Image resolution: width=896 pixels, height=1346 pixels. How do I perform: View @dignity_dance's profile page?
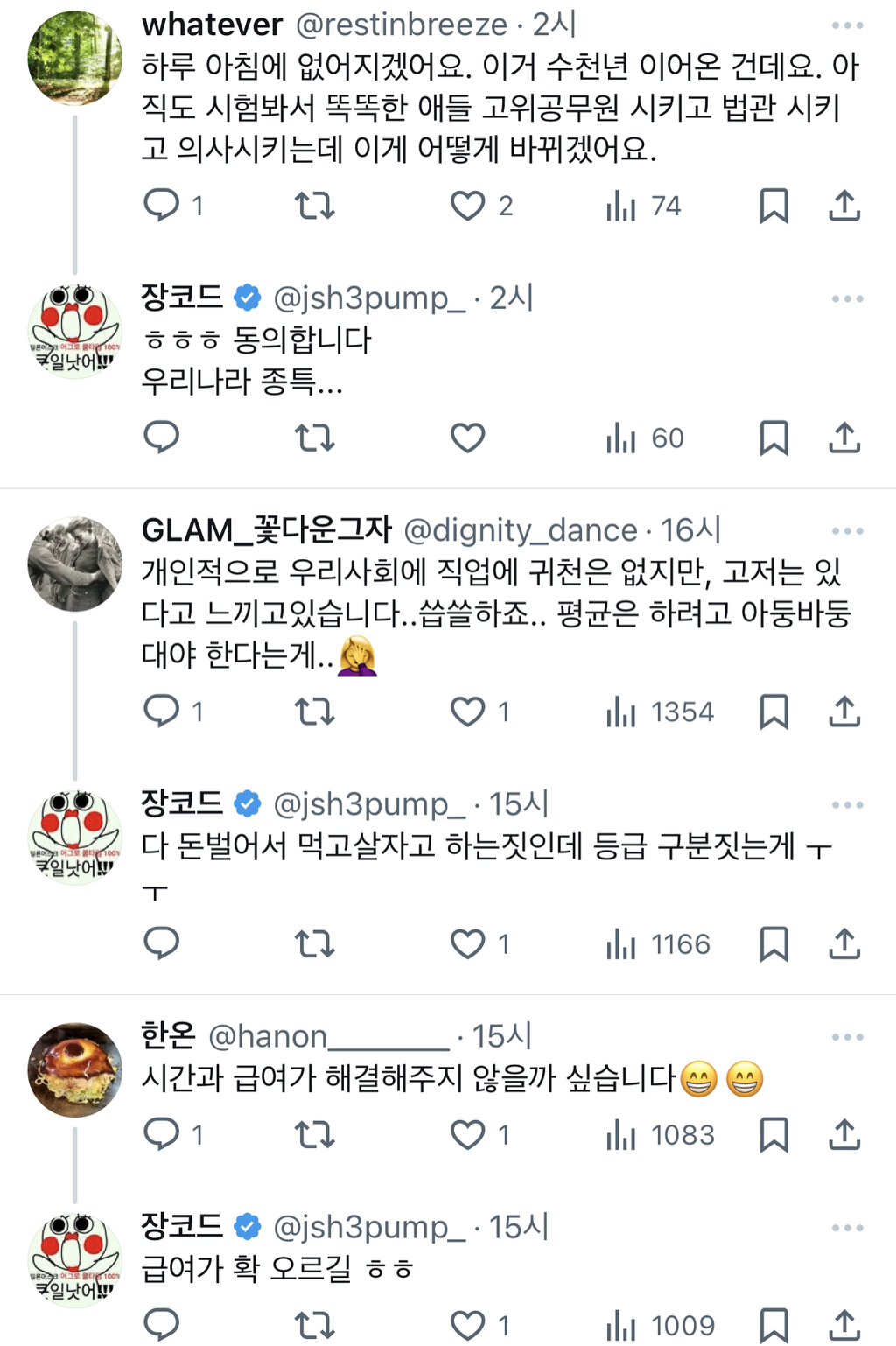pyautogui.click(x=518, y=529)
